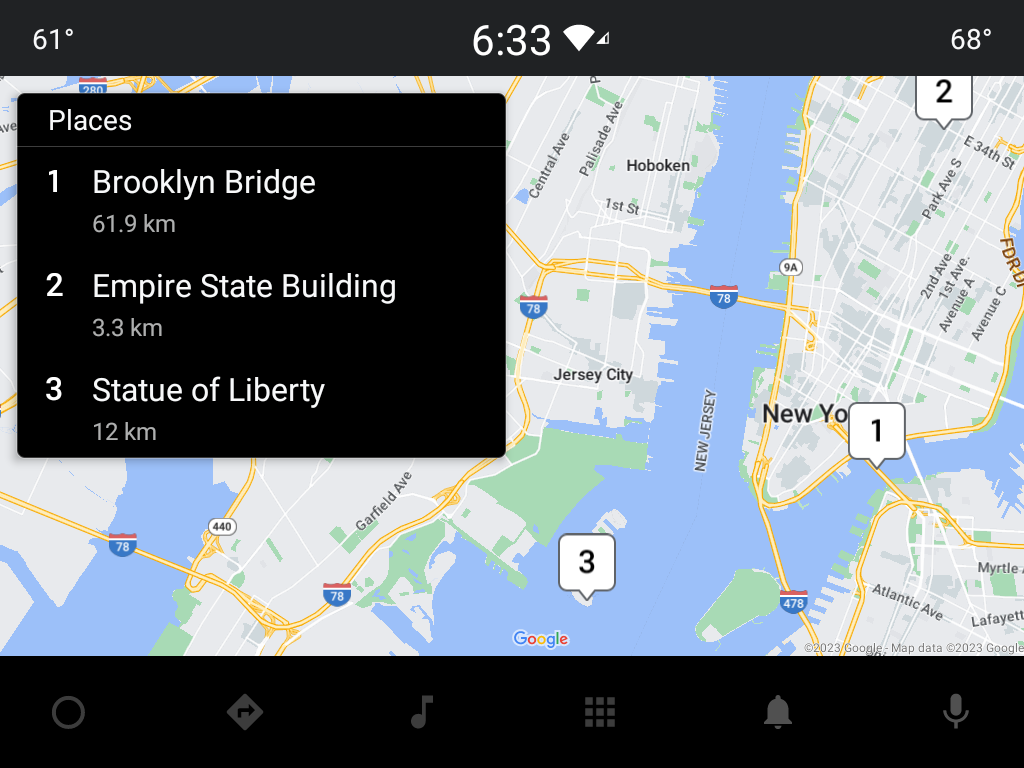Select Empire State Building in the list
This screenshot has height=768, width=1024.
click(x=260, y=304)
